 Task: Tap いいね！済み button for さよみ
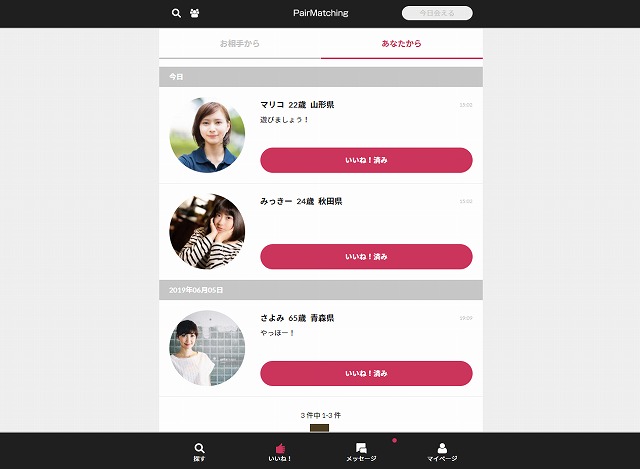click(366, 373)
